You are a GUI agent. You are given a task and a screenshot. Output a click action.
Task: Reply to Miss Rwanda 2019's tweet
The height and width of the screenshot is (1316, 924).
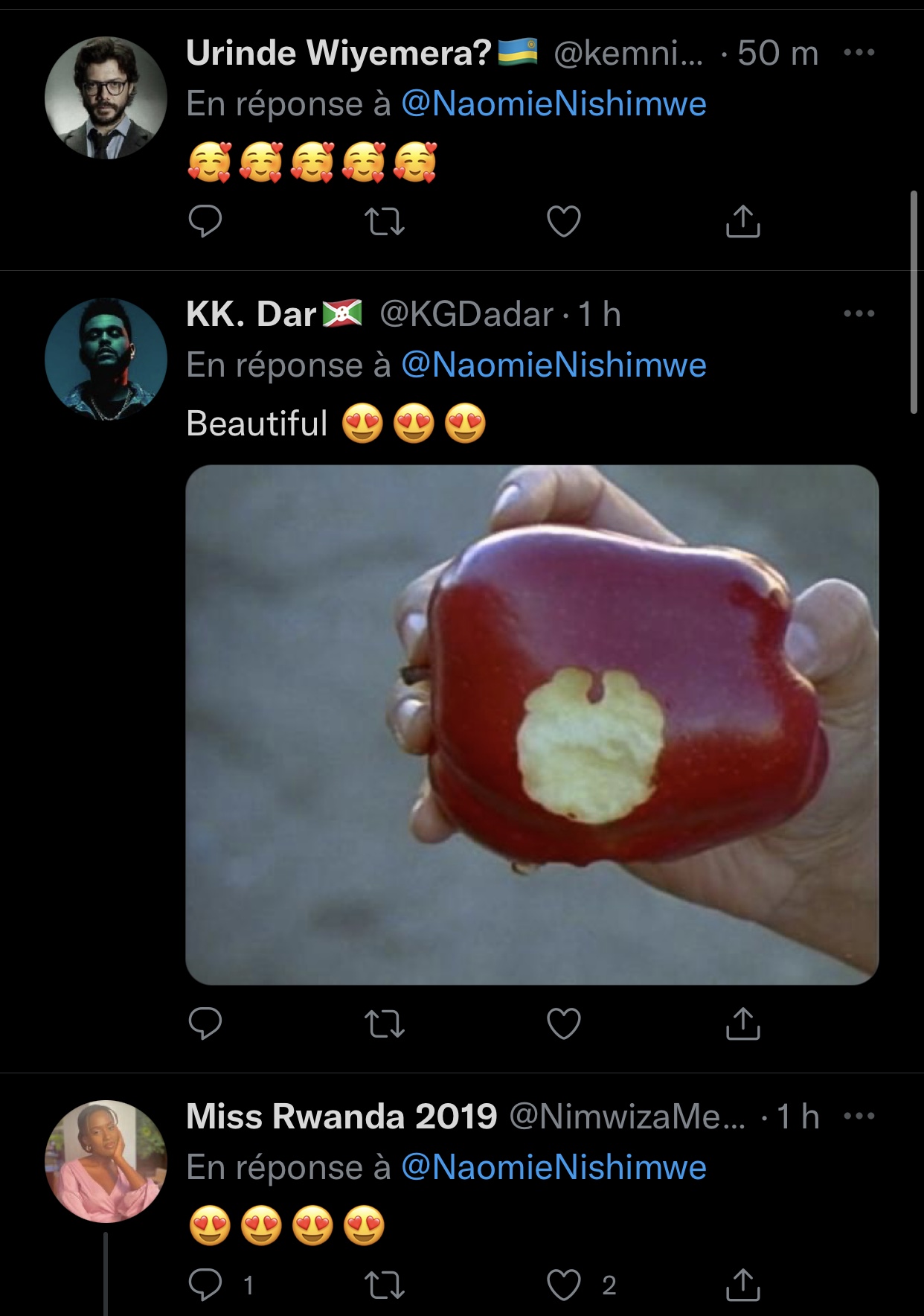coord(205,1285)
